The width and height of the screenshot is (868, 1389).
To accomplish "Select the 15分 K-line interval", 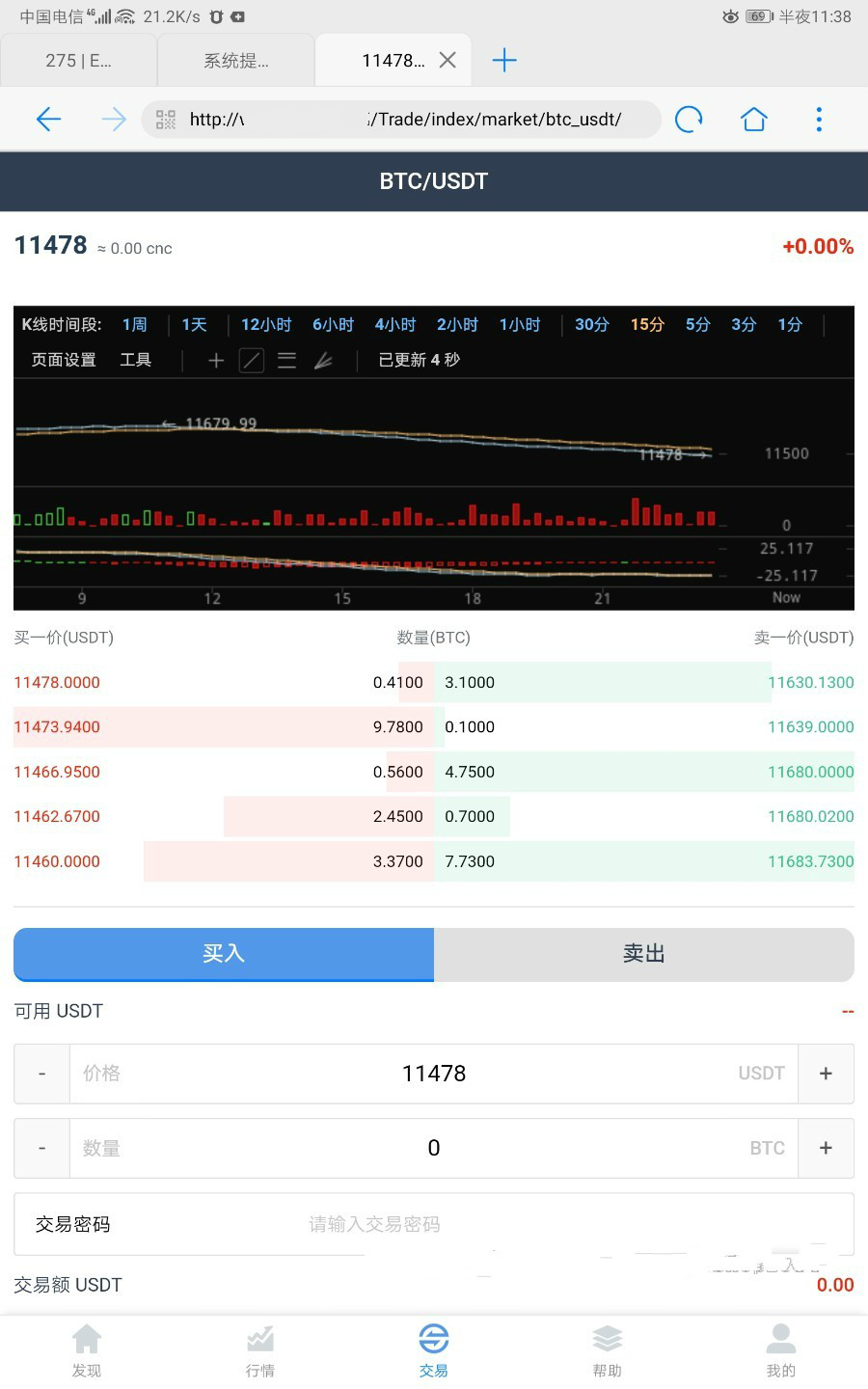I will 647,325.
